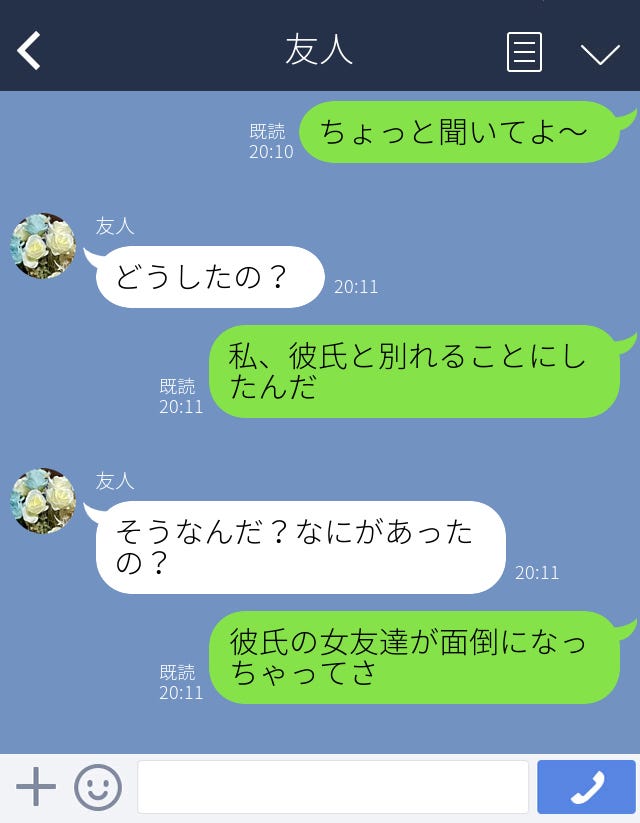Expand the chat options chevron

pos(600,53)
